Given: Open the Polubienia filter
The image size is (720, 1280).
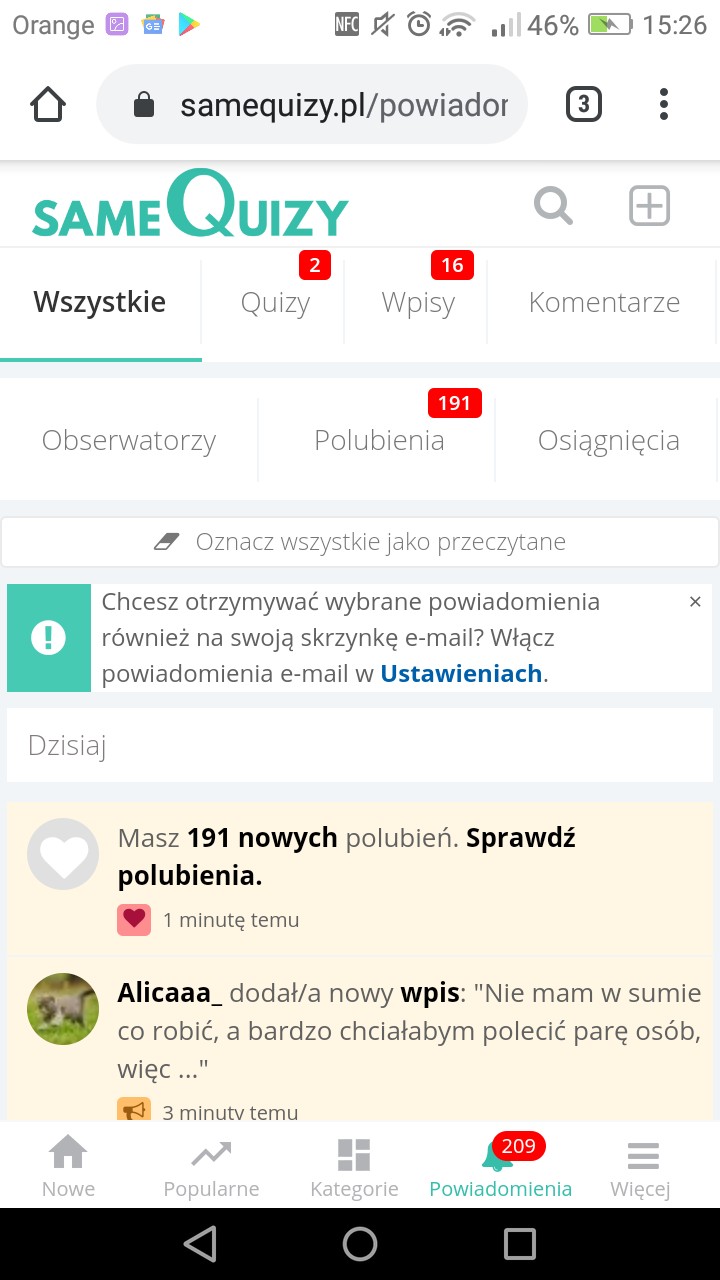Looking at the screenshot, I should click(379, 441).
